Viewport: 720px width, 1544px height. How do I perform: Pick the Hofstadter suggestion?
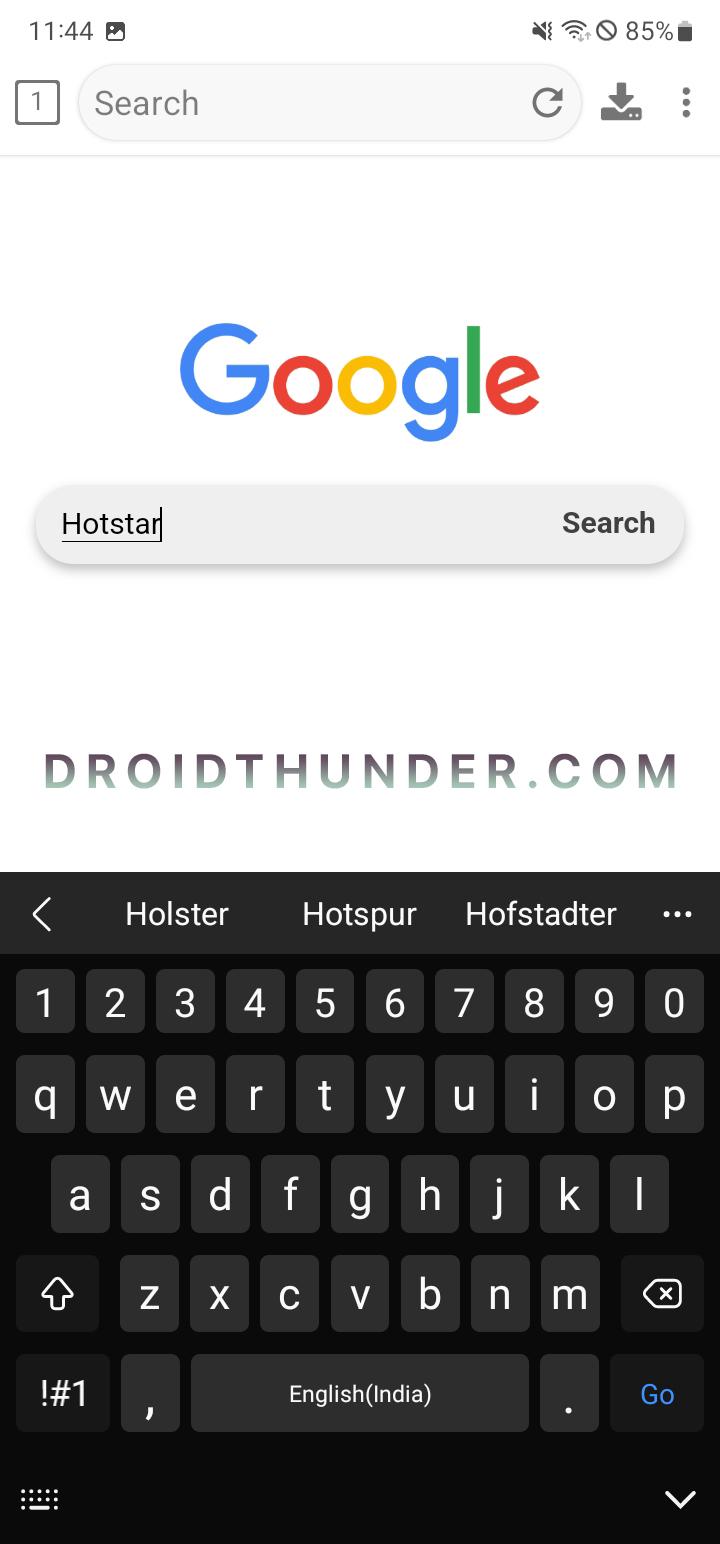pyautogui.click(x=541, y=914)
